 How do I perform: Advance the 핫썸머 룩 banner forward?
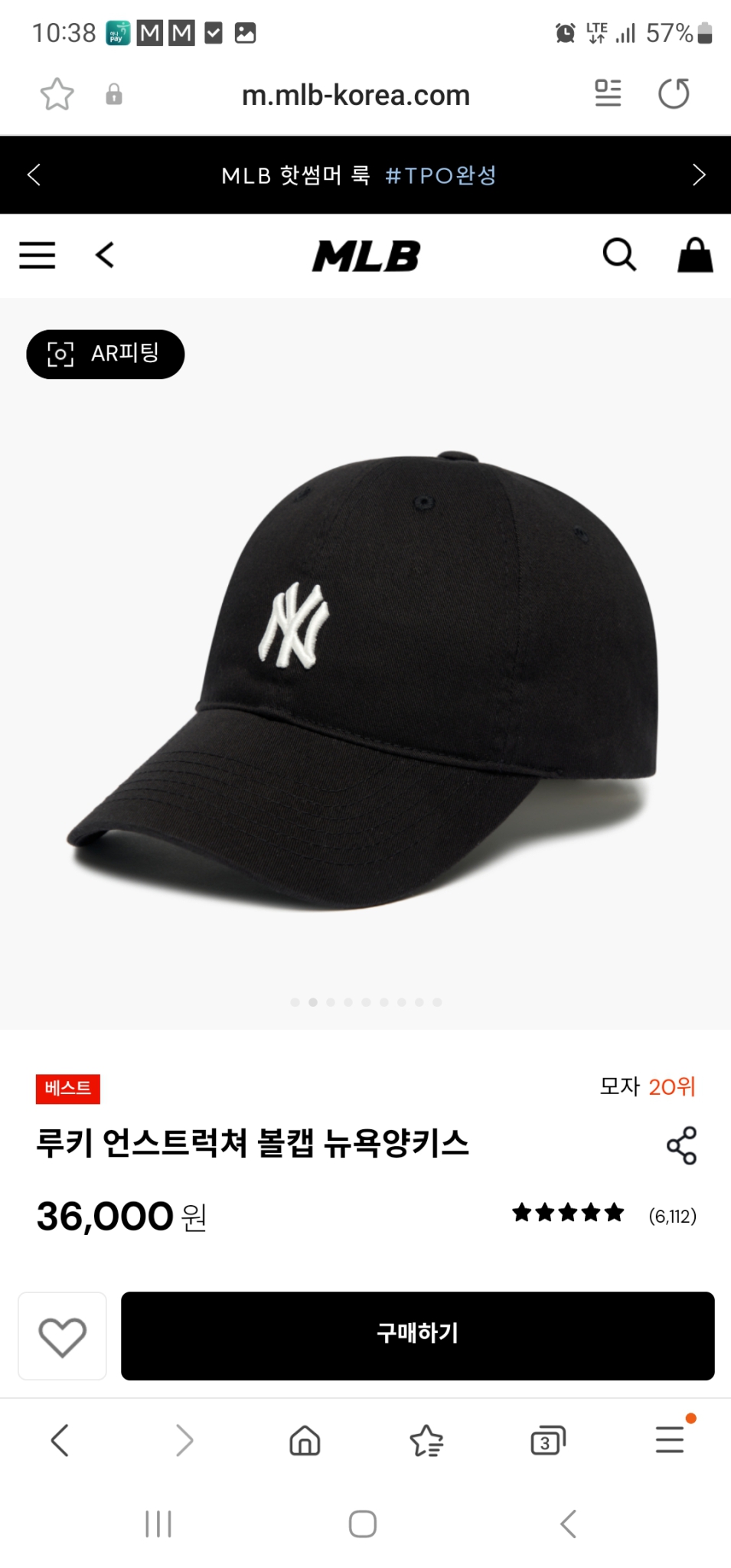pos(698,175)
